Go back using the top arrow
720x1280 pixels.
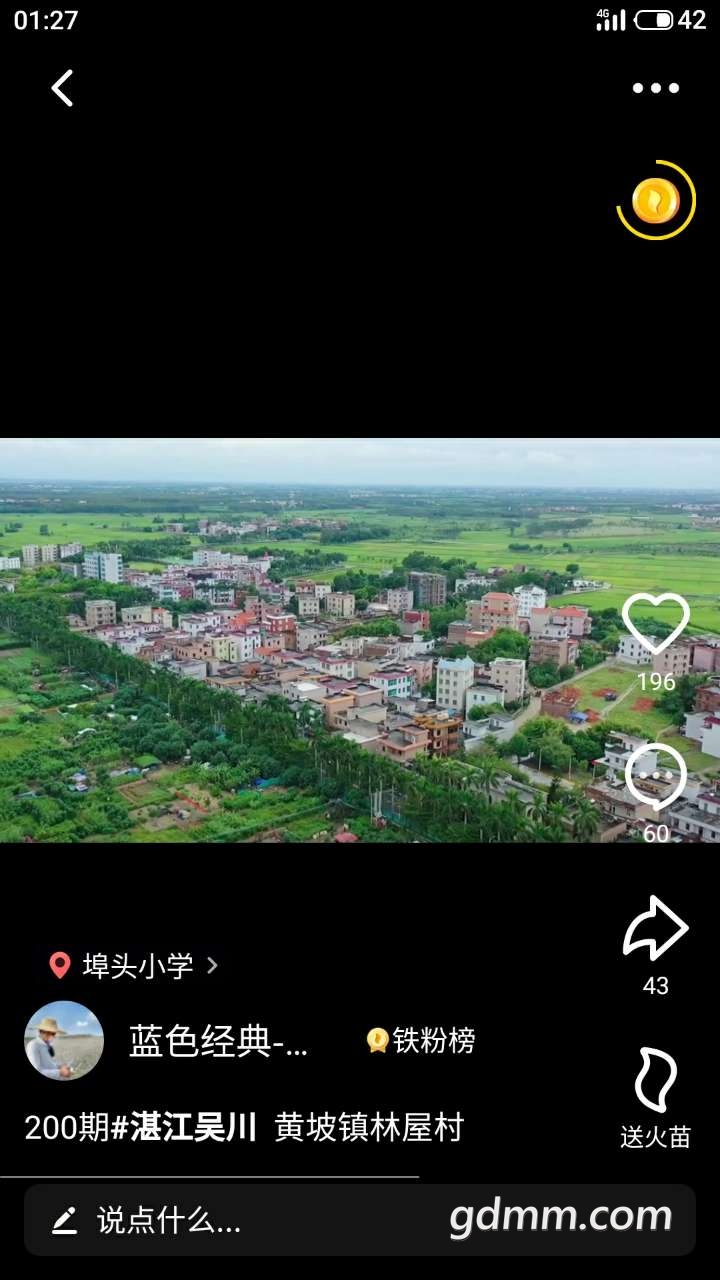click(x=62, y=88)
